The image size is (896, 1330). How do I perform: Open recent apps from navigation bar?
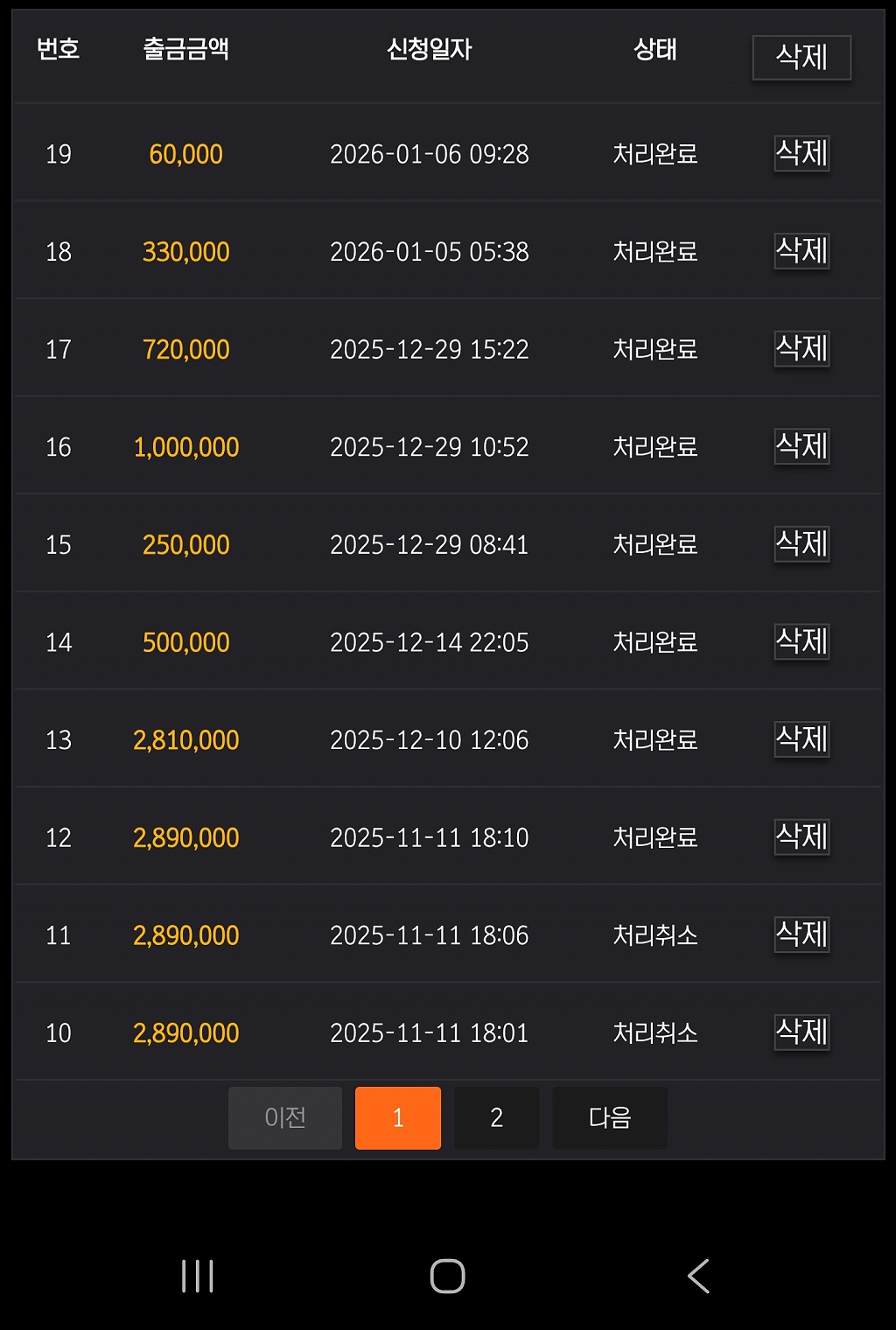198,1277
